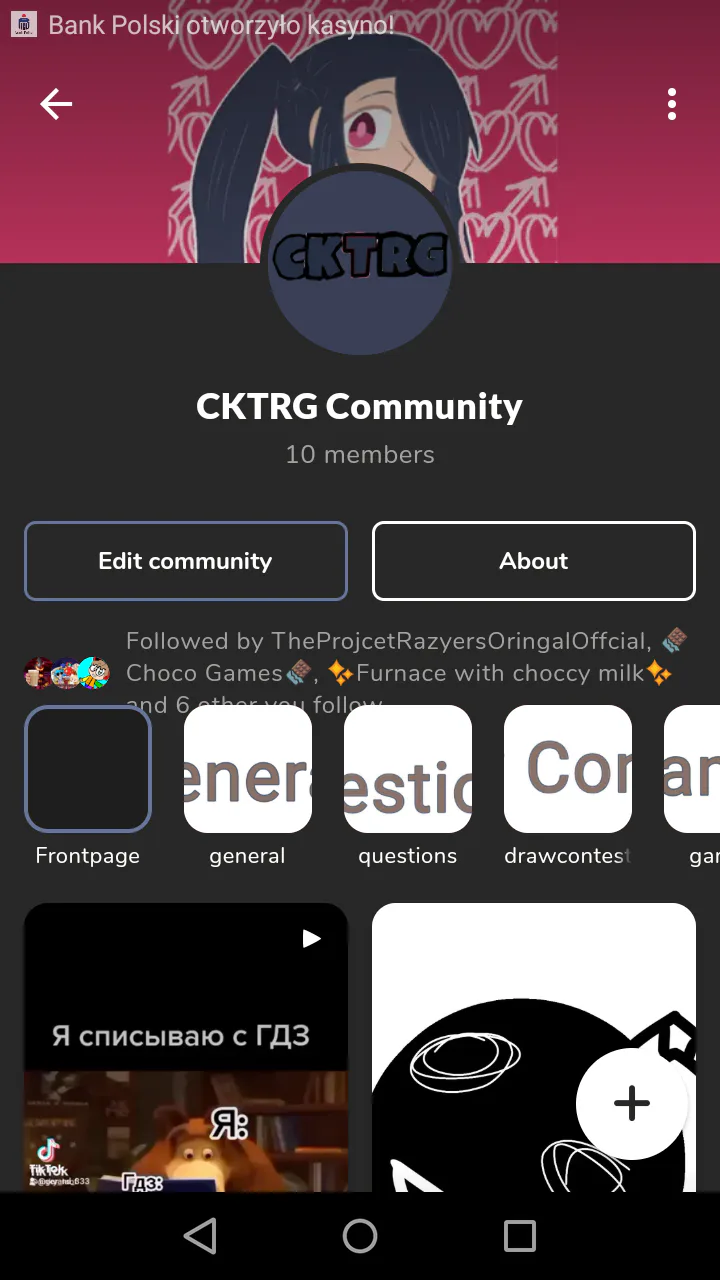Return to the Android home screen
The width and height of the screenshot is (720, 1280).
360,1236
